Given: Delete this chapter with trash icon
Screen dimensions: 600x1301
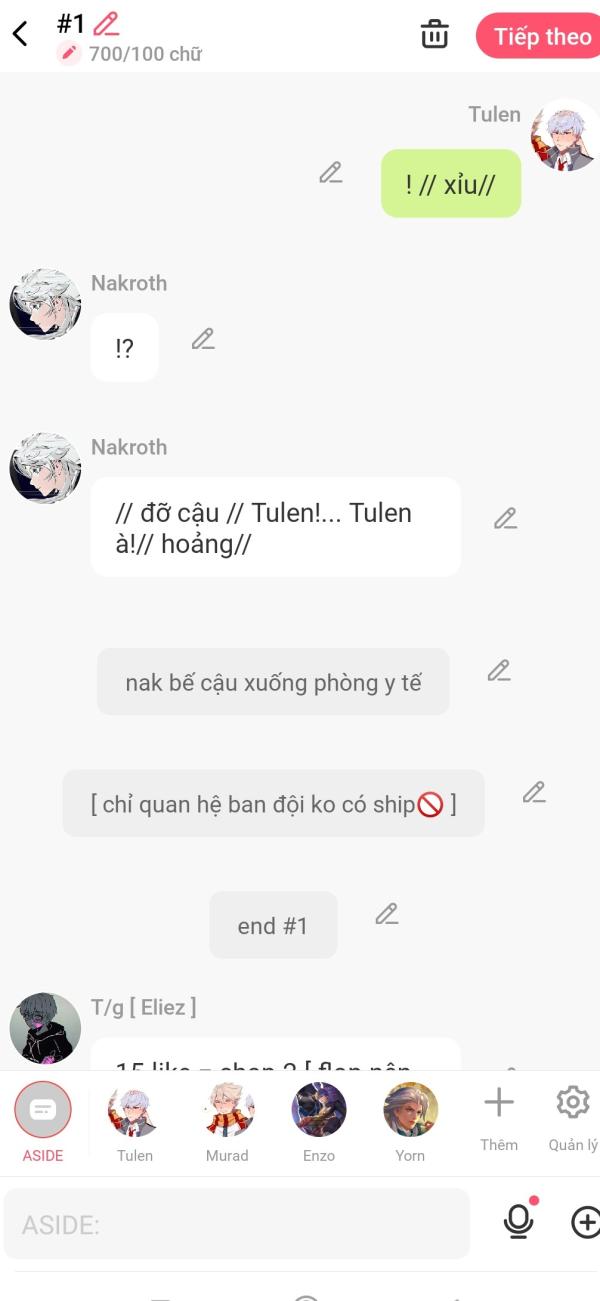Looking at the screenshot, I should 434,34.
